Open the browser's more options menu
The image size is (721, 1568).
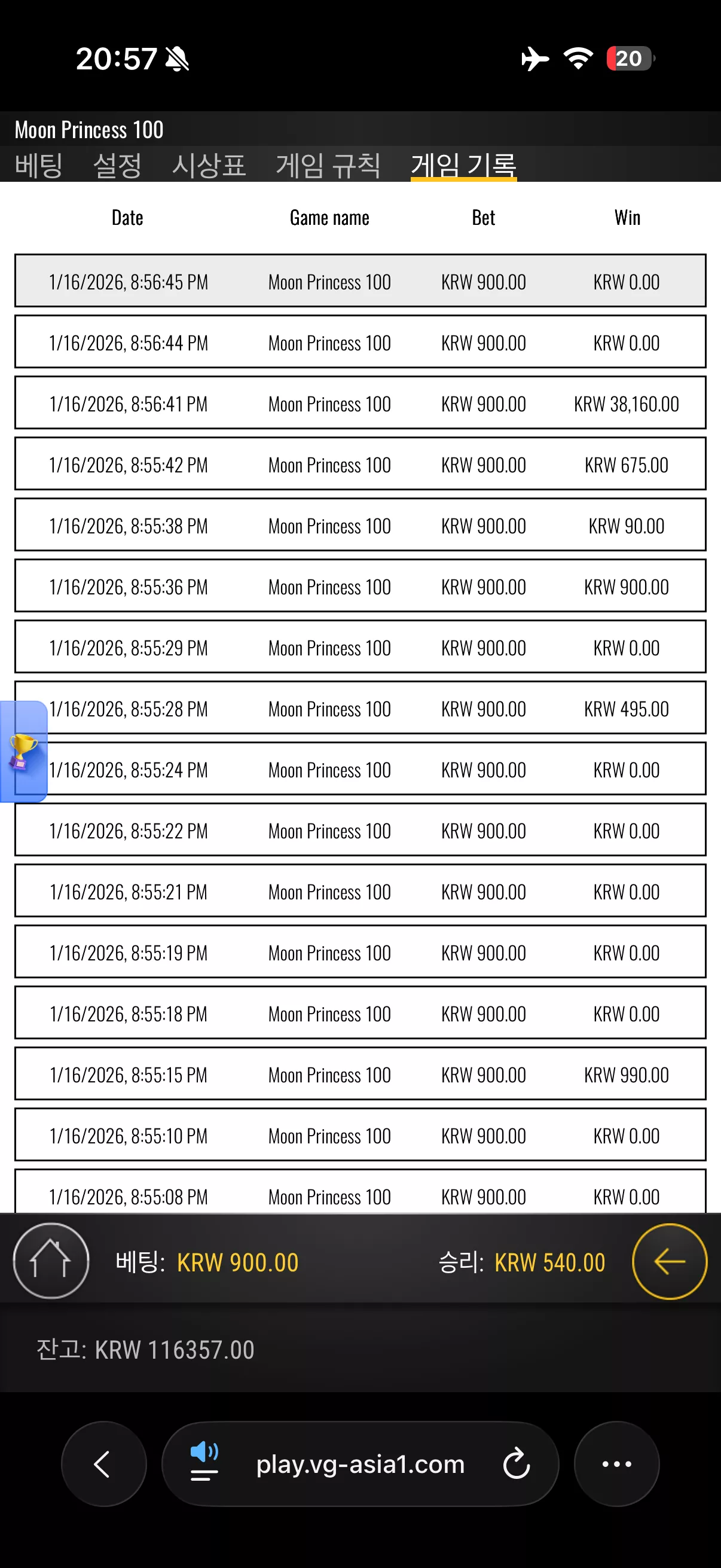point(616,1463)
